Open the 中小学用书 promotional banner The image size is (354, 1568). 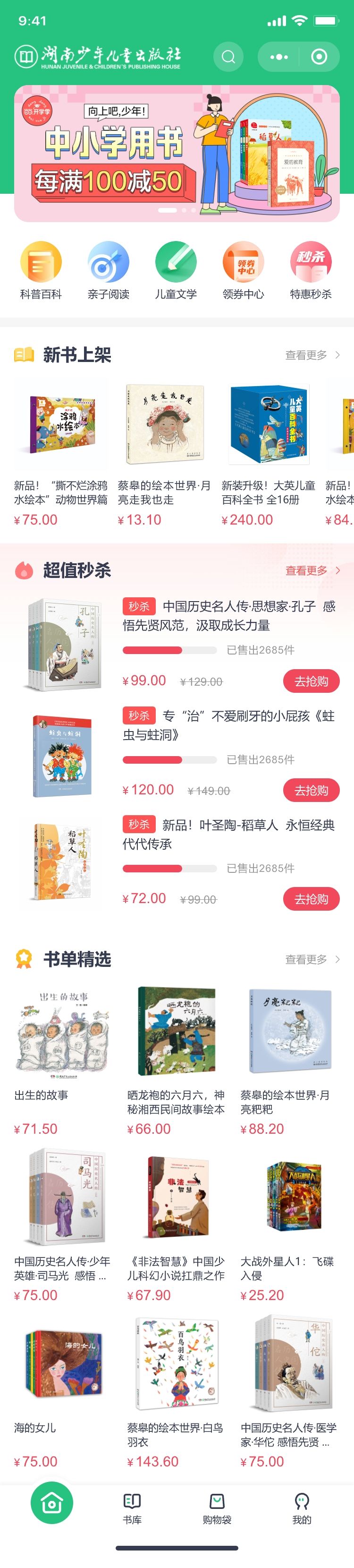(177, 154)
